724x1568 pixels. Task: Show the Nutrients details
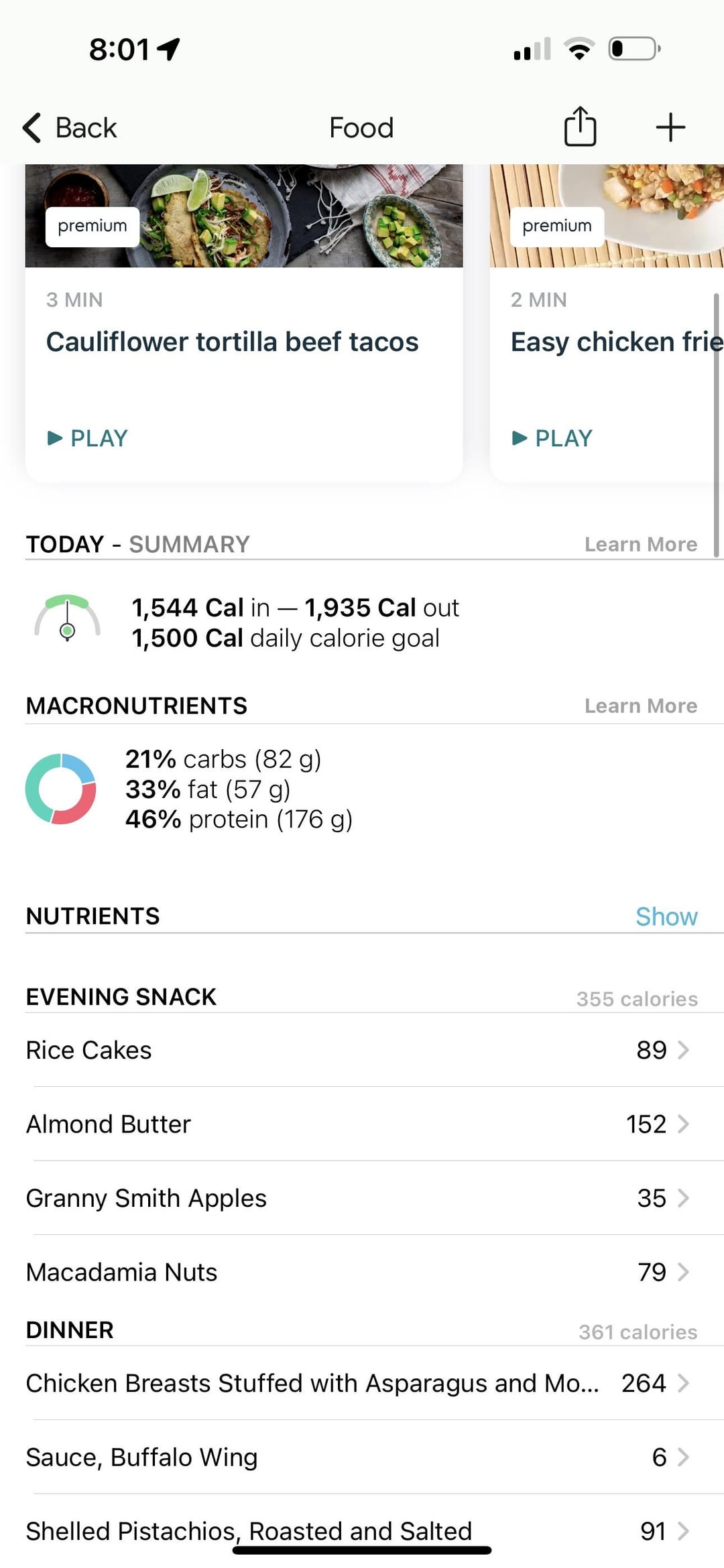(x=666, y=916)
